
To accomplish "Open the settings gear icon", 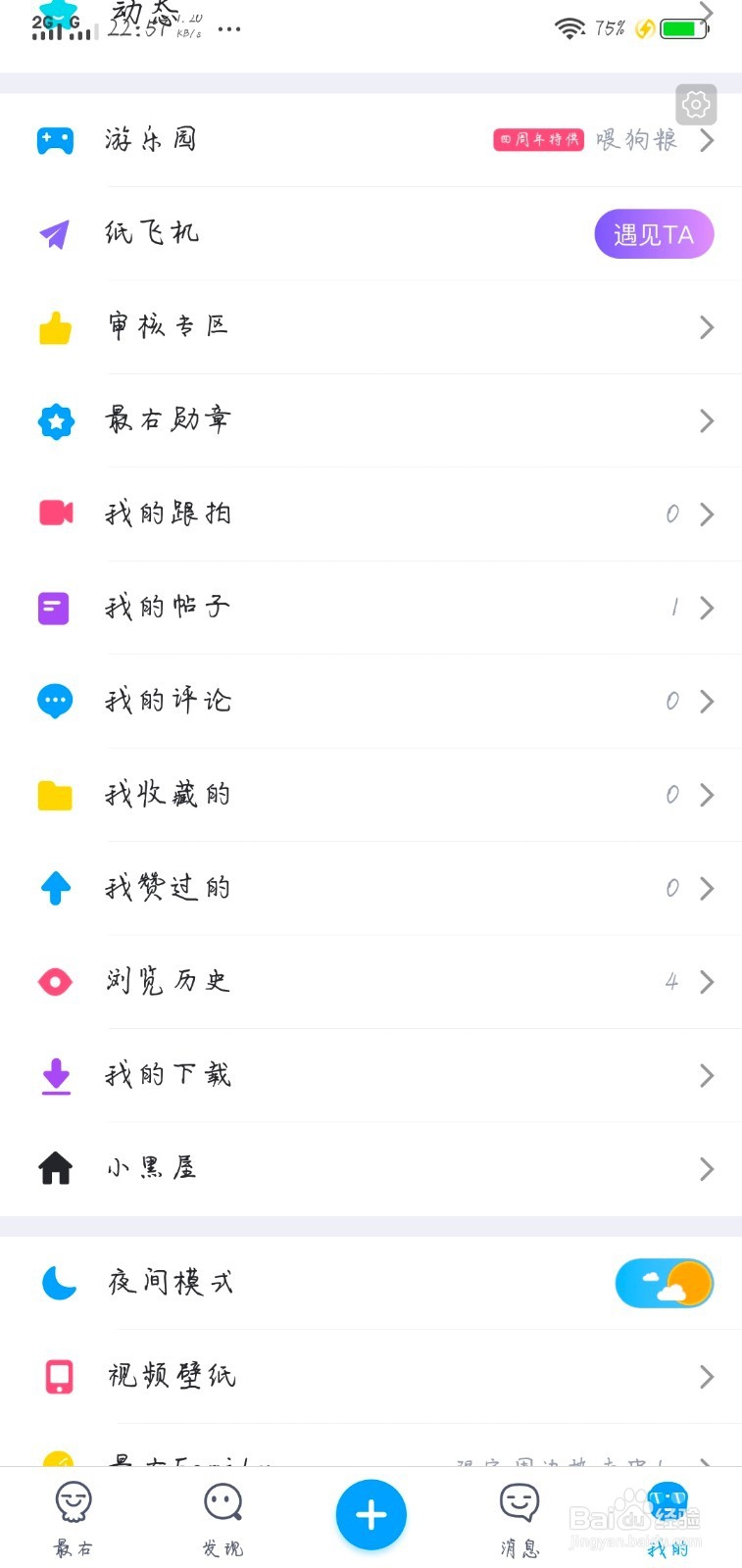I will pyautogui.click(x=696, y=104).
